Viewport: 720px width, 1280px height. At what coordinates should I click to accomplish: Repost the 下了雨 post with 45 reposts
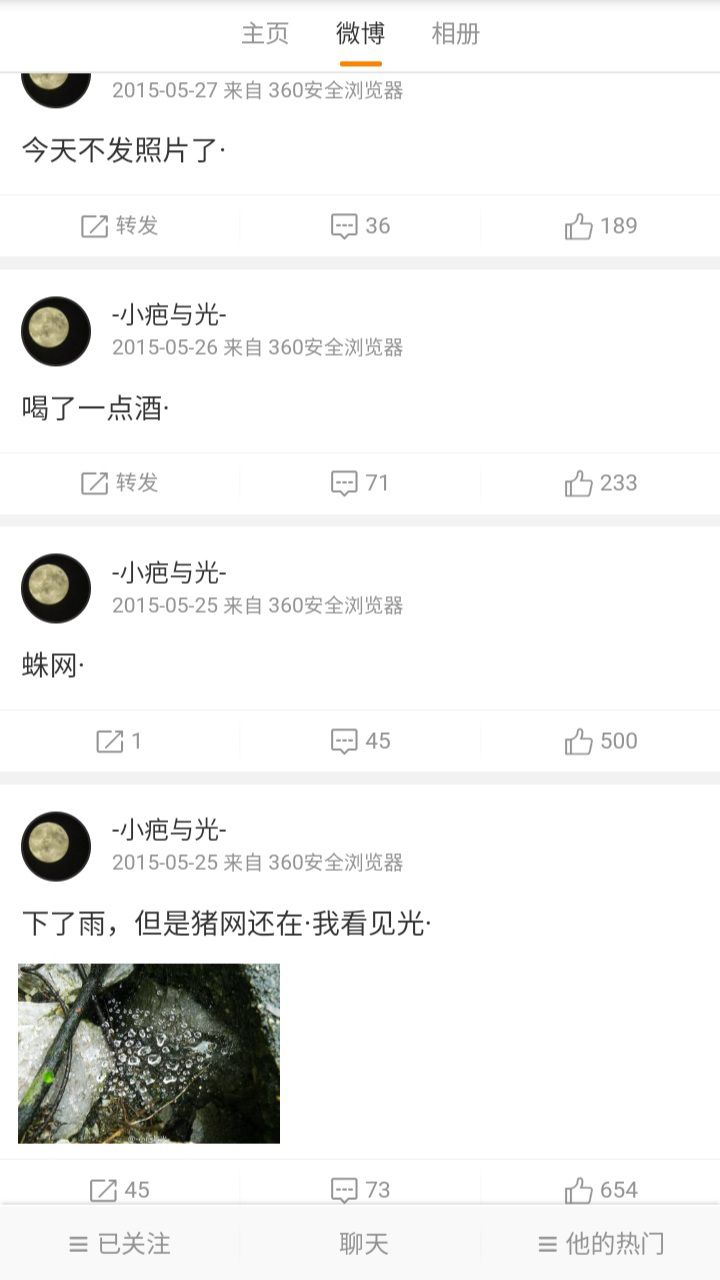120,1190
